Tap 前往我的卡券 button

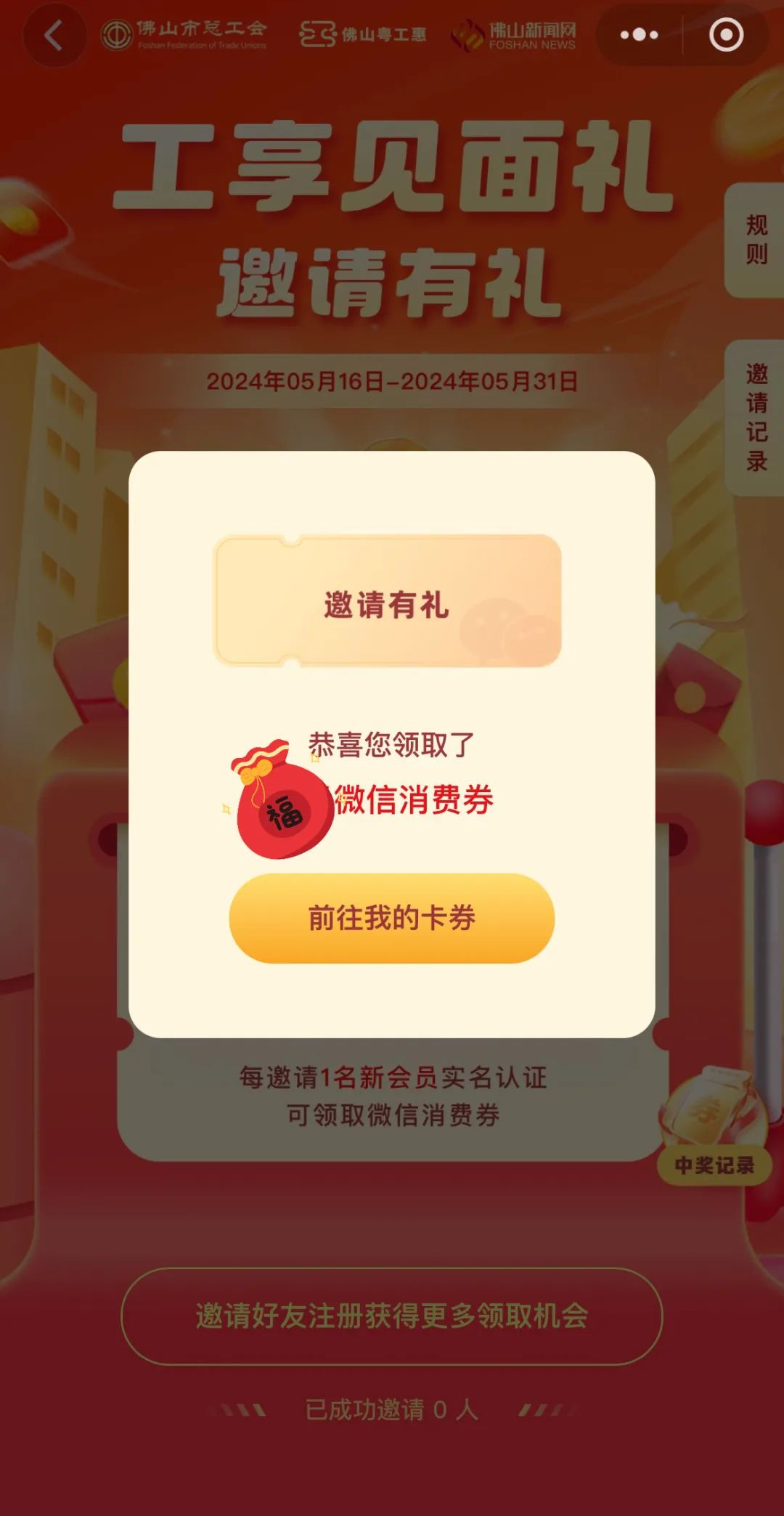point(392,918)
